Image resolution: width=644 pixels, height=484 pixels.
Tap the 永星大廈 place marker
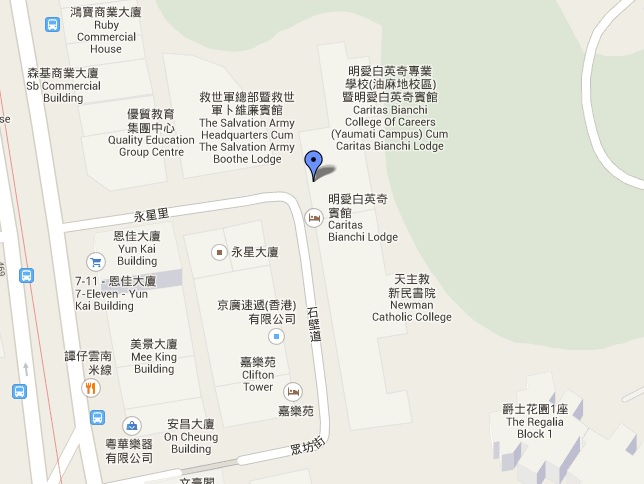pyautogui.click(x=219, y=252)
